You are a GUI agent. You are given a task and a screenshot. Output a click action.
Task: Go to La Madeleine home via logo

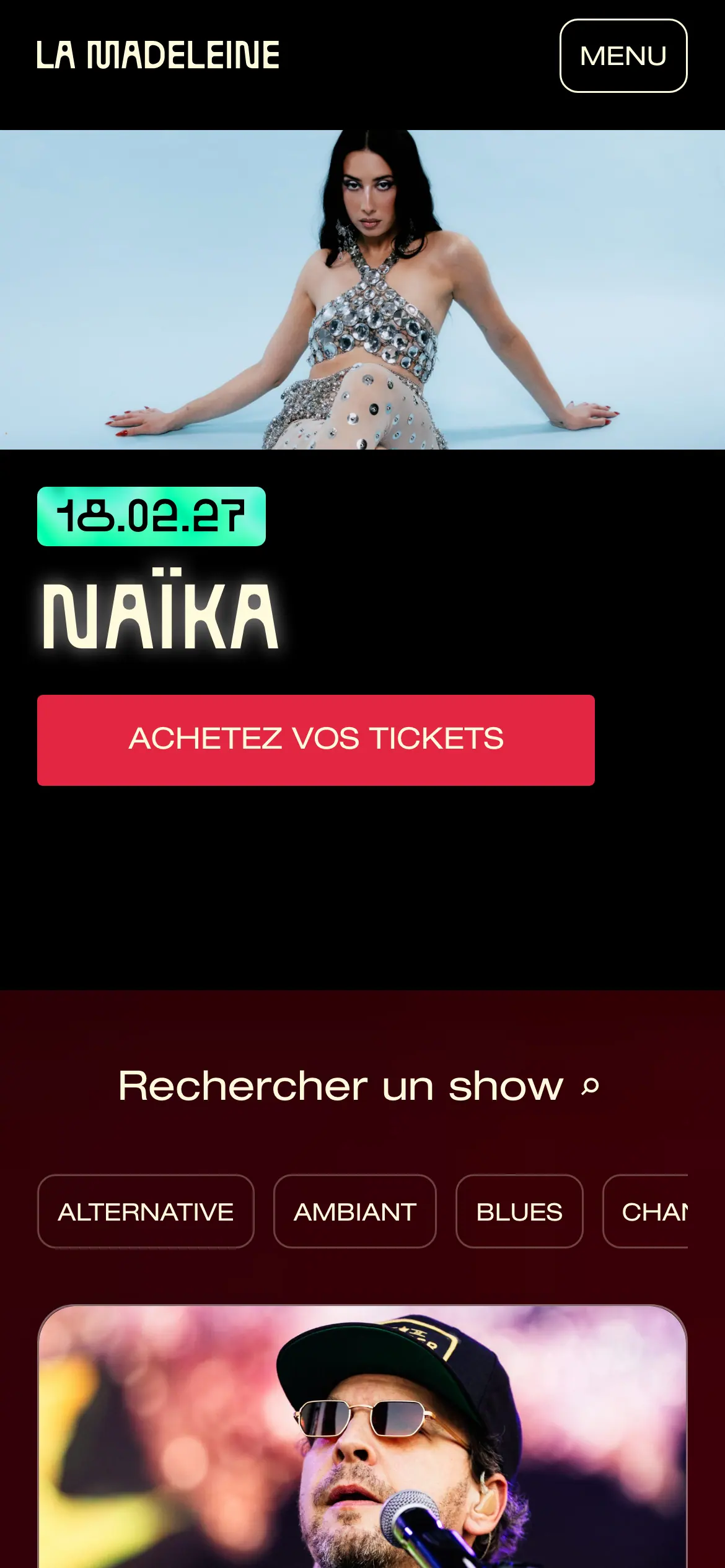(x=158, y=55)
